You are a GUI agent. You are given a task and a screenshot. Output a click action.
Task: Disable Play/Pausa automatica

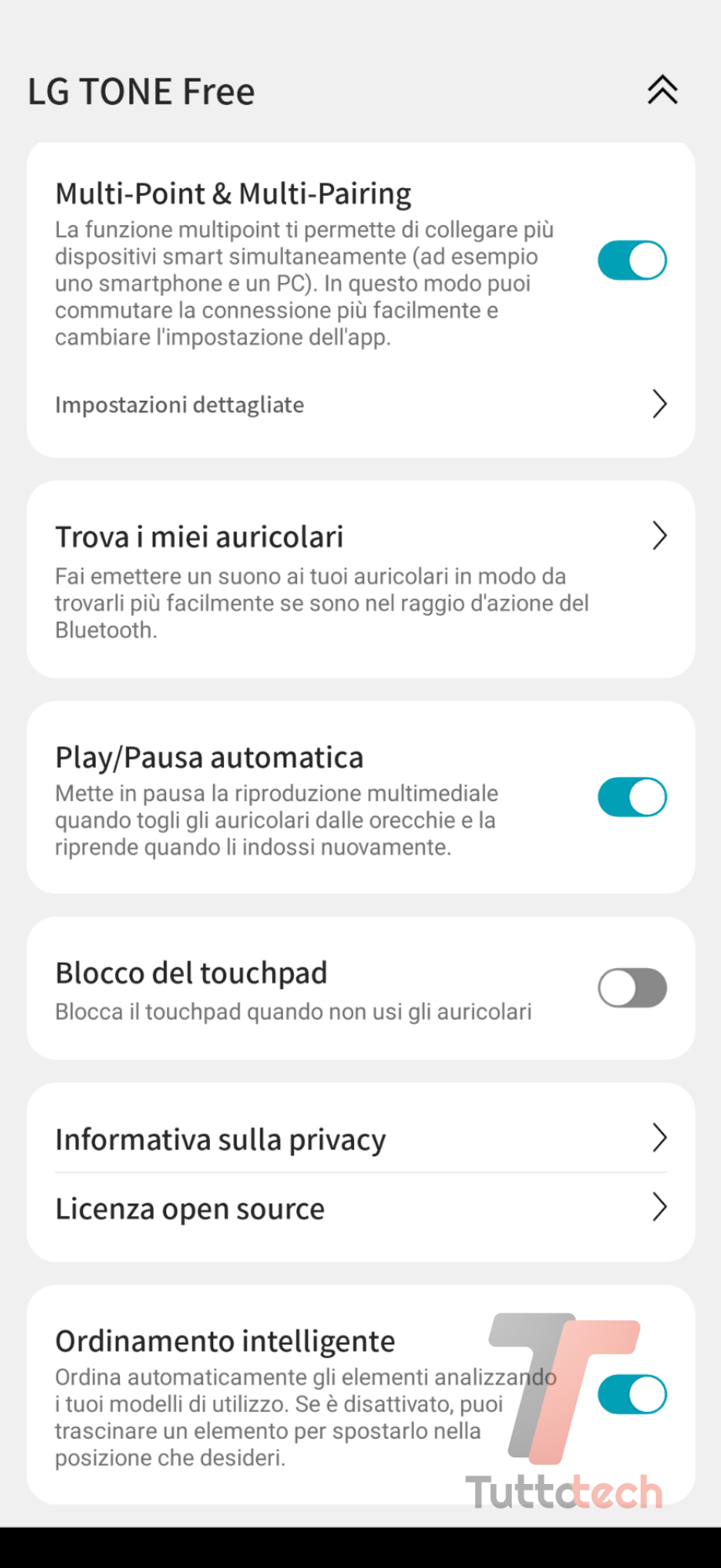click(632, 797)
